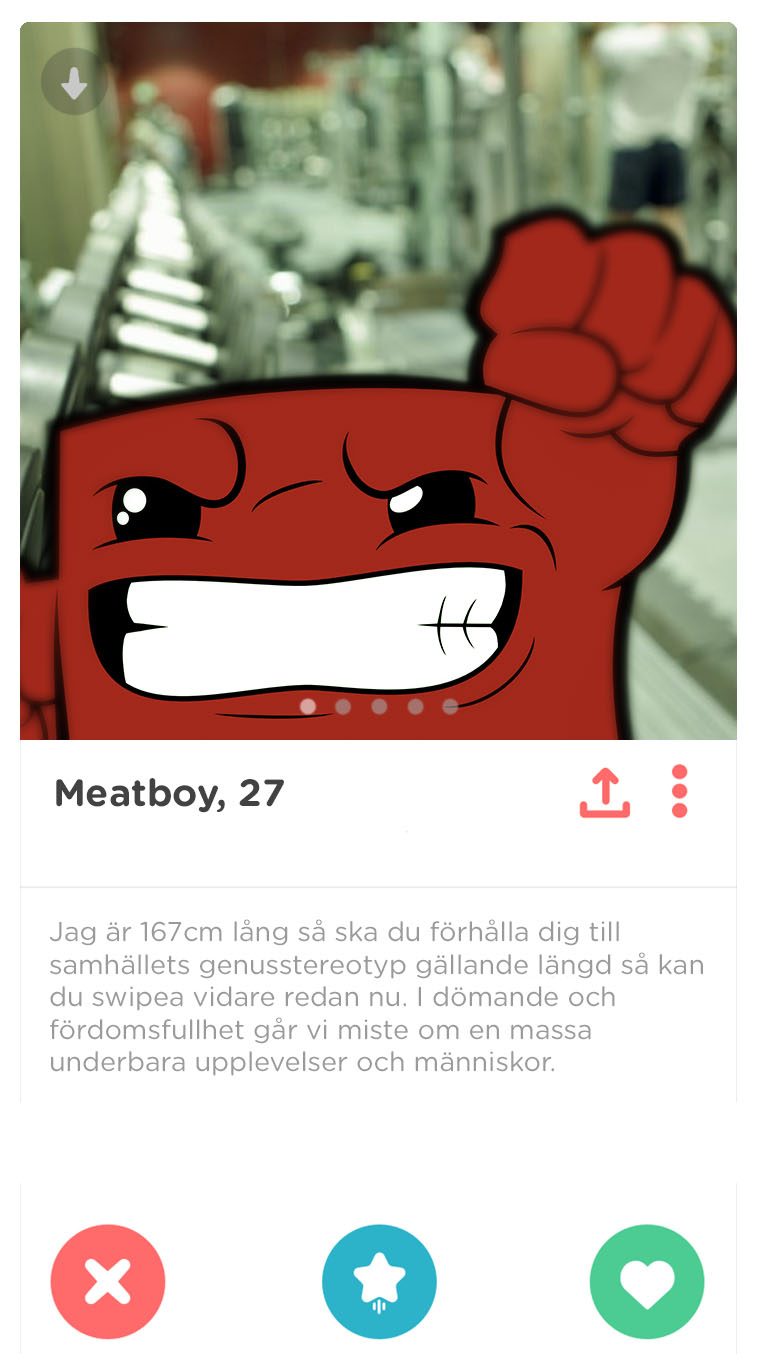761x1354 pixels.
Task: Like Meatboy with the green heart
Action: click(647, 1281)
